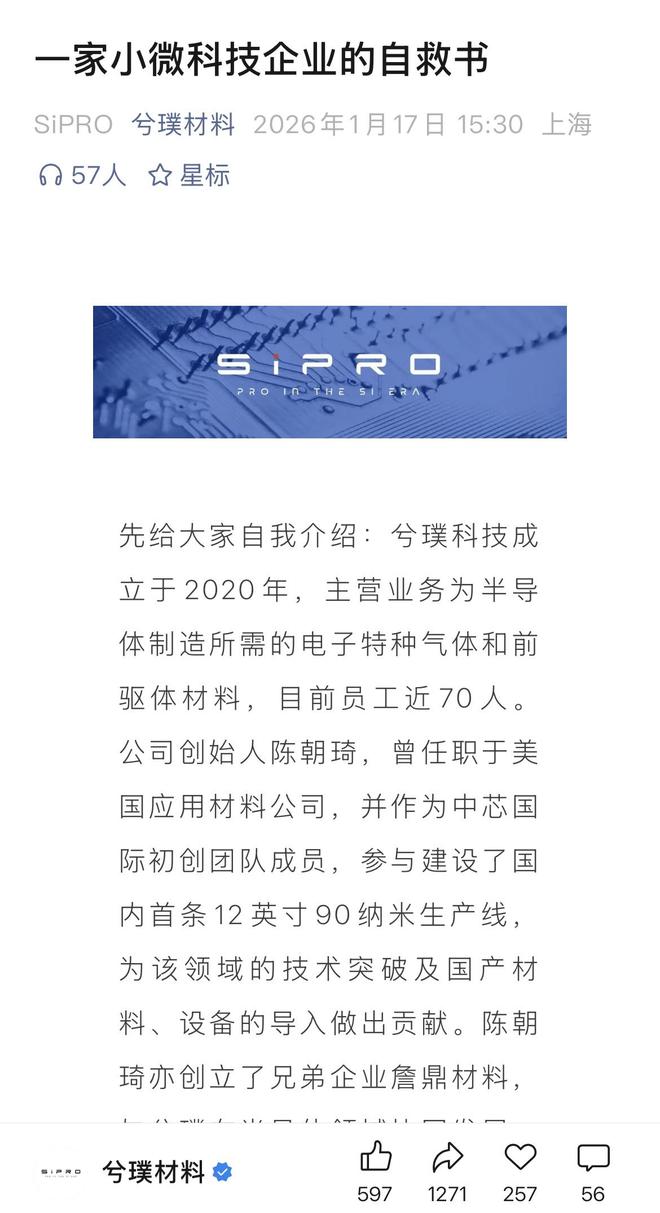Tap the heart icon to recommend
This screenshot has height=1213, width=660.
pyautogui.click(x=520, y=1158)
